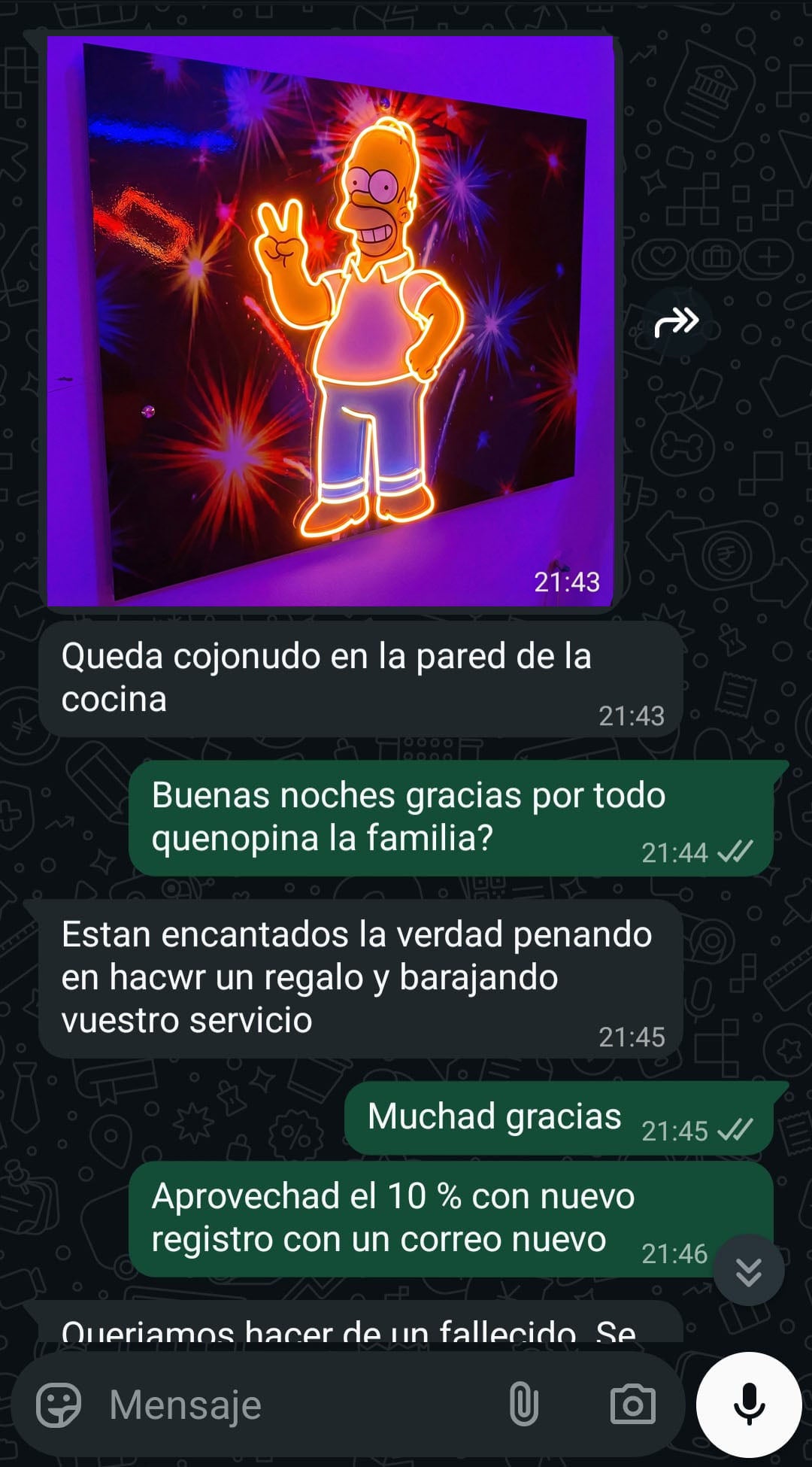Open the emoji and sticker picker

pyautogui.click(x=59, y=1405)
